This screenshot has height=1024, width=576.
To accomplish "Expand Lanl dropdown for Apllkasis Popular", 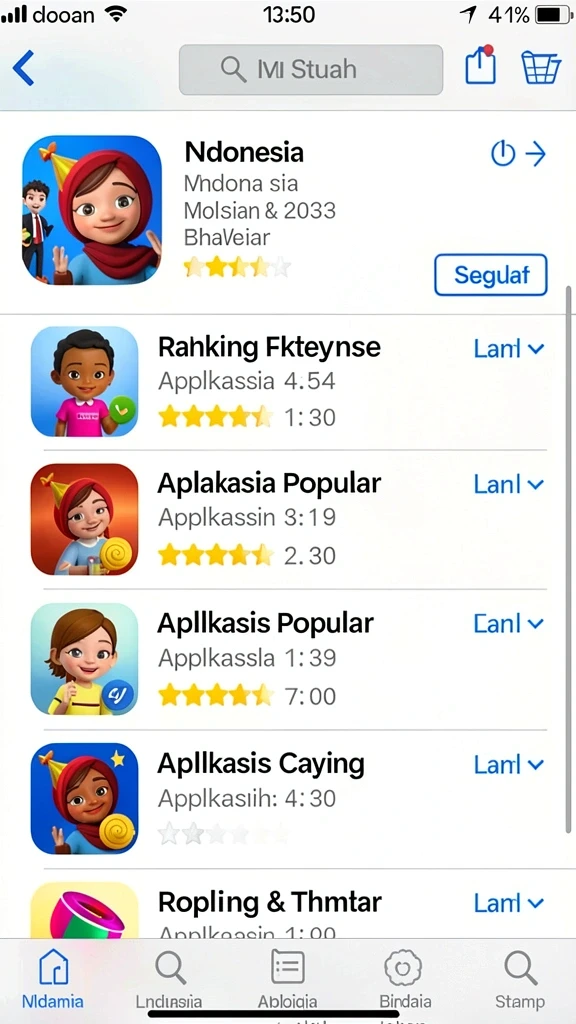I will pyautogui.click(x=509, y=624).
